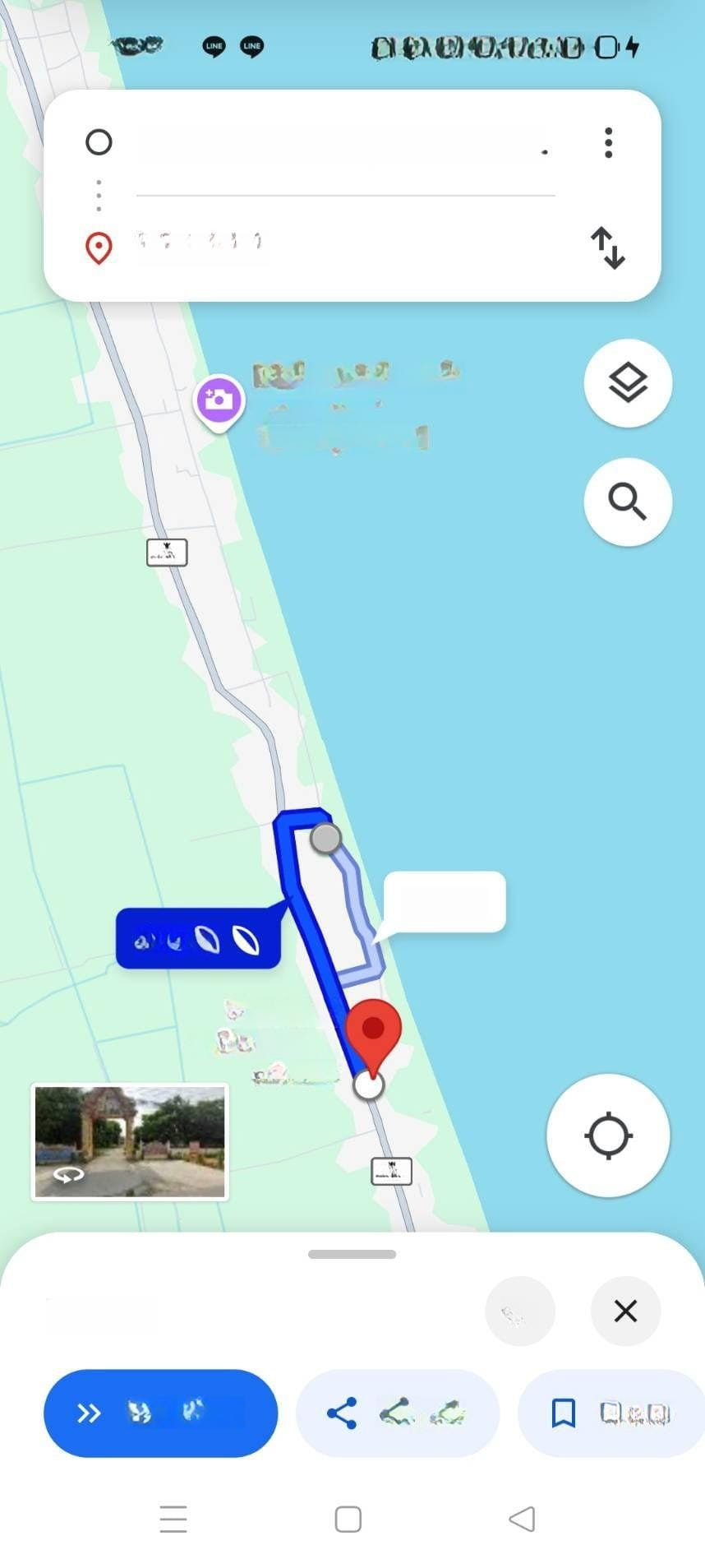
Task: Open the map layers selector
Action: coord(628,383)
